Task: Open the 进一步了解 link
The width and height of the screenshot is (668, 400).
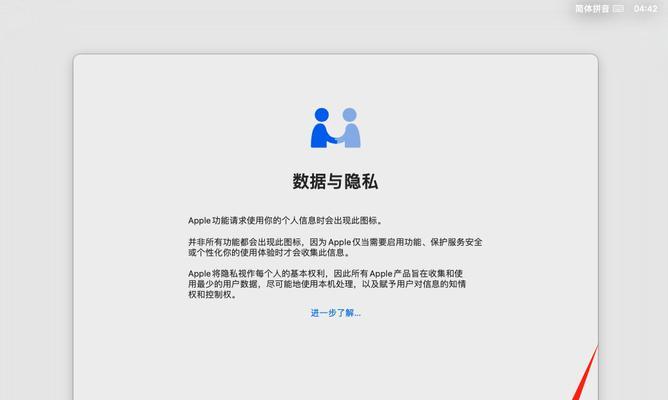Action: [x=335, y=313]
